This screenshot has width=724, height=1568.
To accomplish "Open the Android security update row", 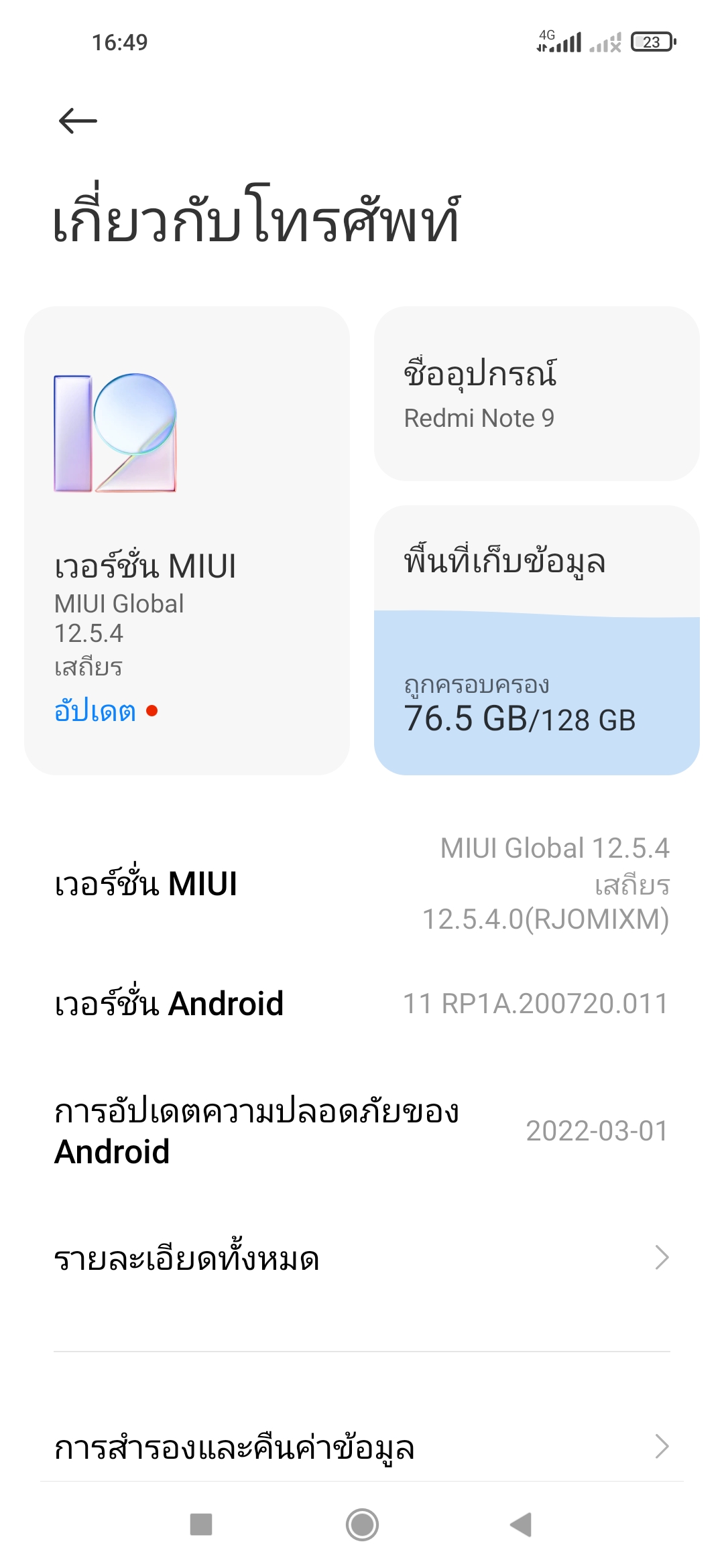I will pyautogui.click(x=362, y=1131).
